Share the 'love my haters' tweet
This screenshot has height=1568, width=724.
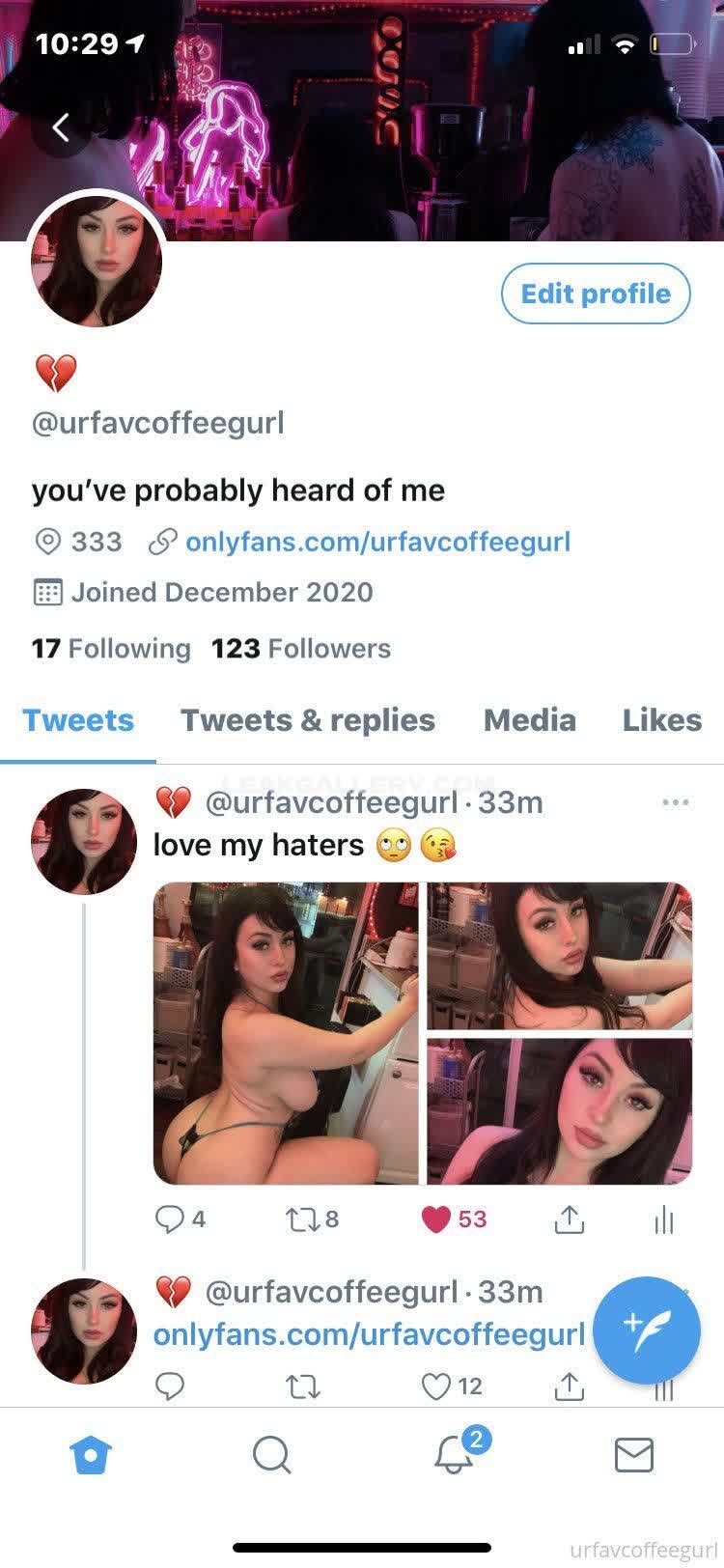coord(569,1219)
